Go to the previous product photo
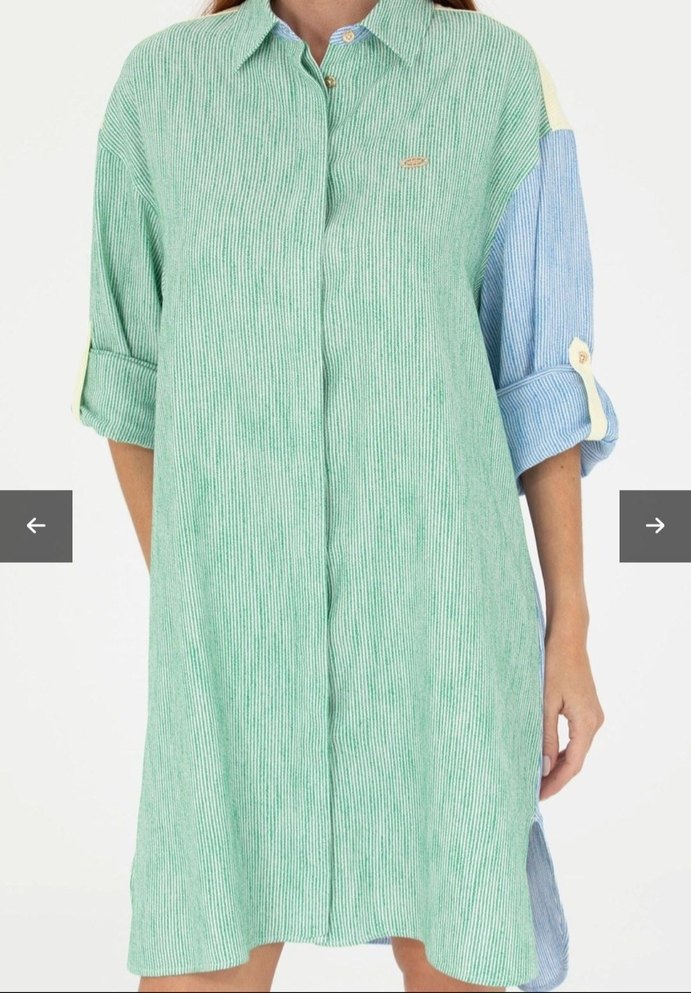Viewport: 691px width, 993px height. click(x=36, y=526)
